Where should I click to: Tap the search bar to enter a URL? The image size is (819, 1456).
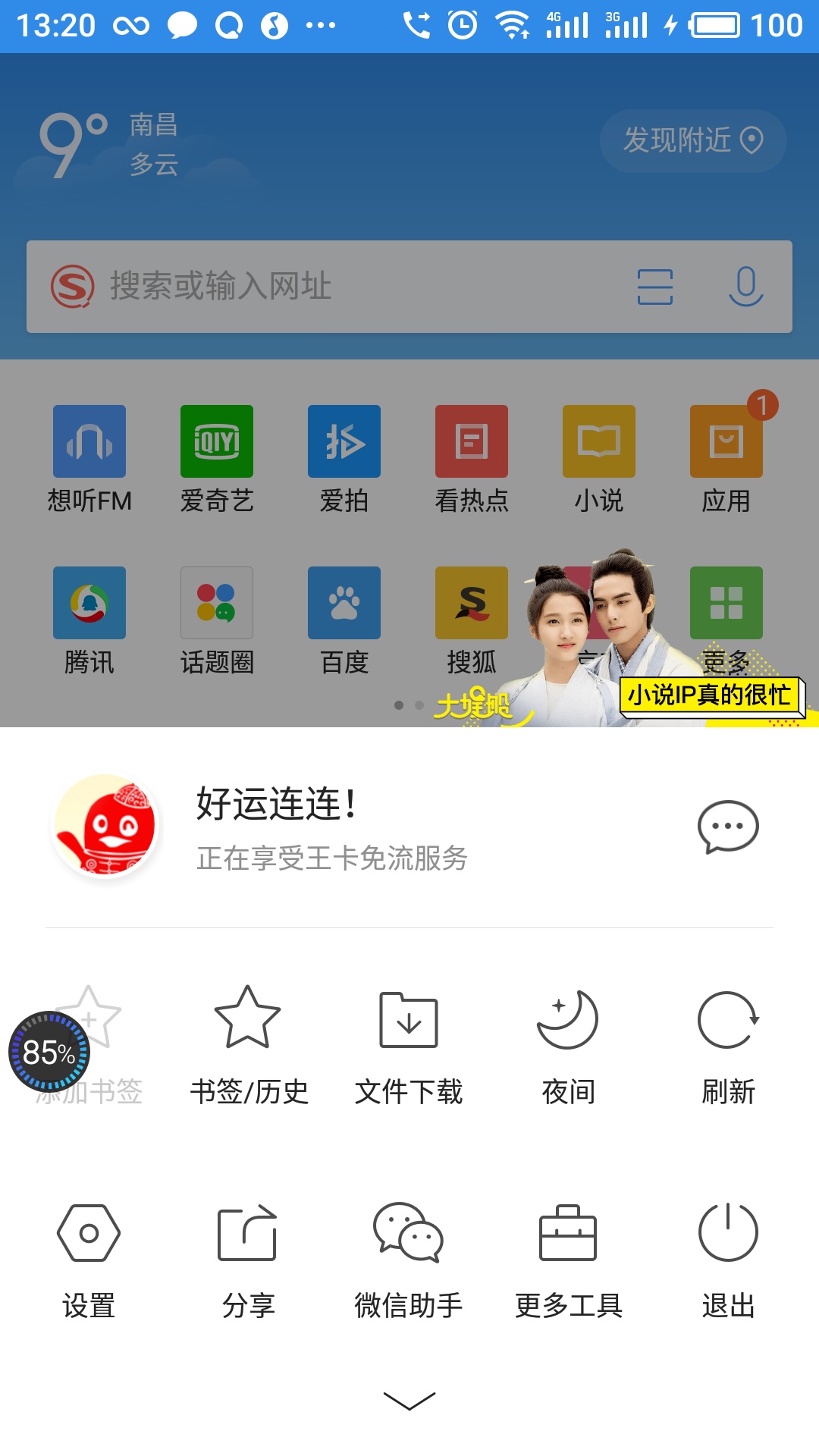tap(341, 287)
